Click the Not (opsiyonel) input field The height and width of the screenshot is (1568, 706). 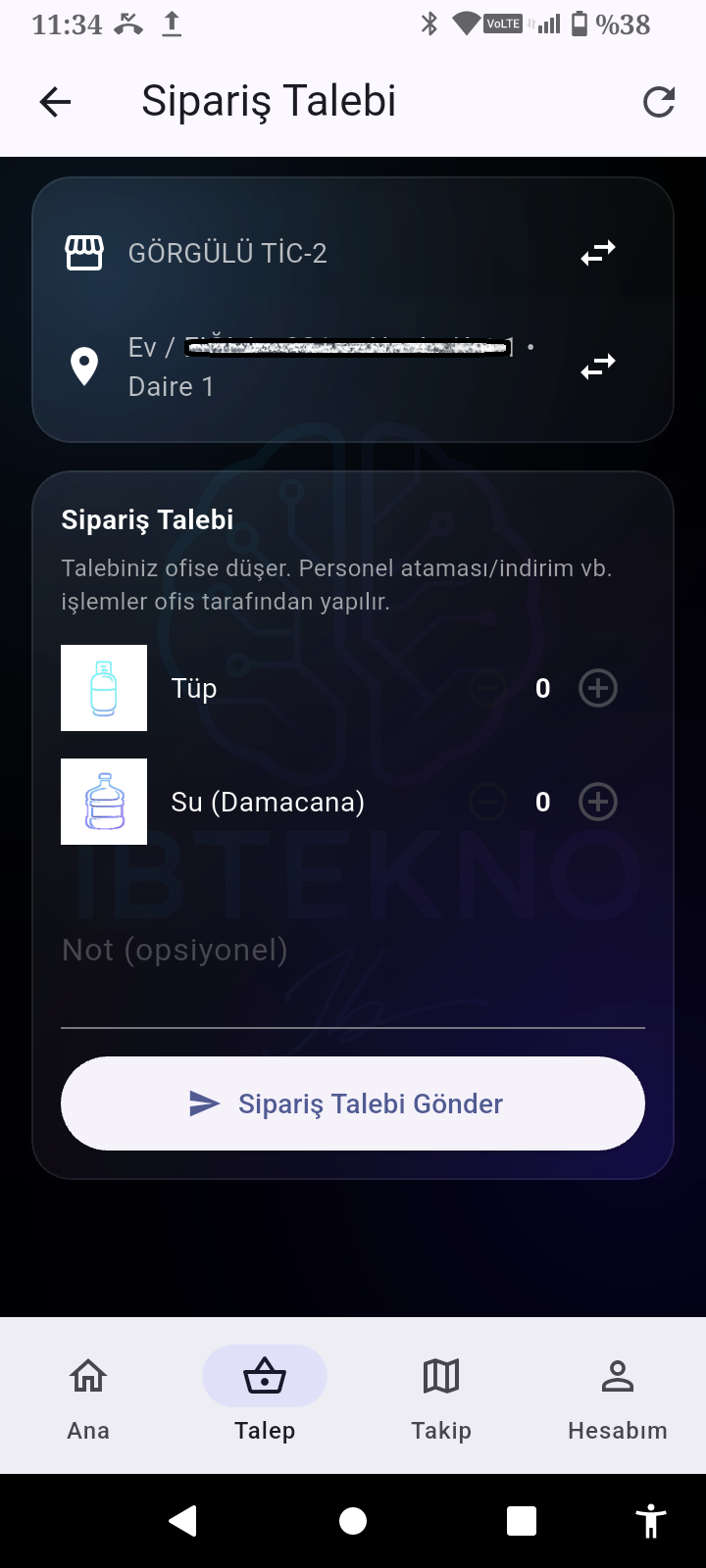[353, 970]
